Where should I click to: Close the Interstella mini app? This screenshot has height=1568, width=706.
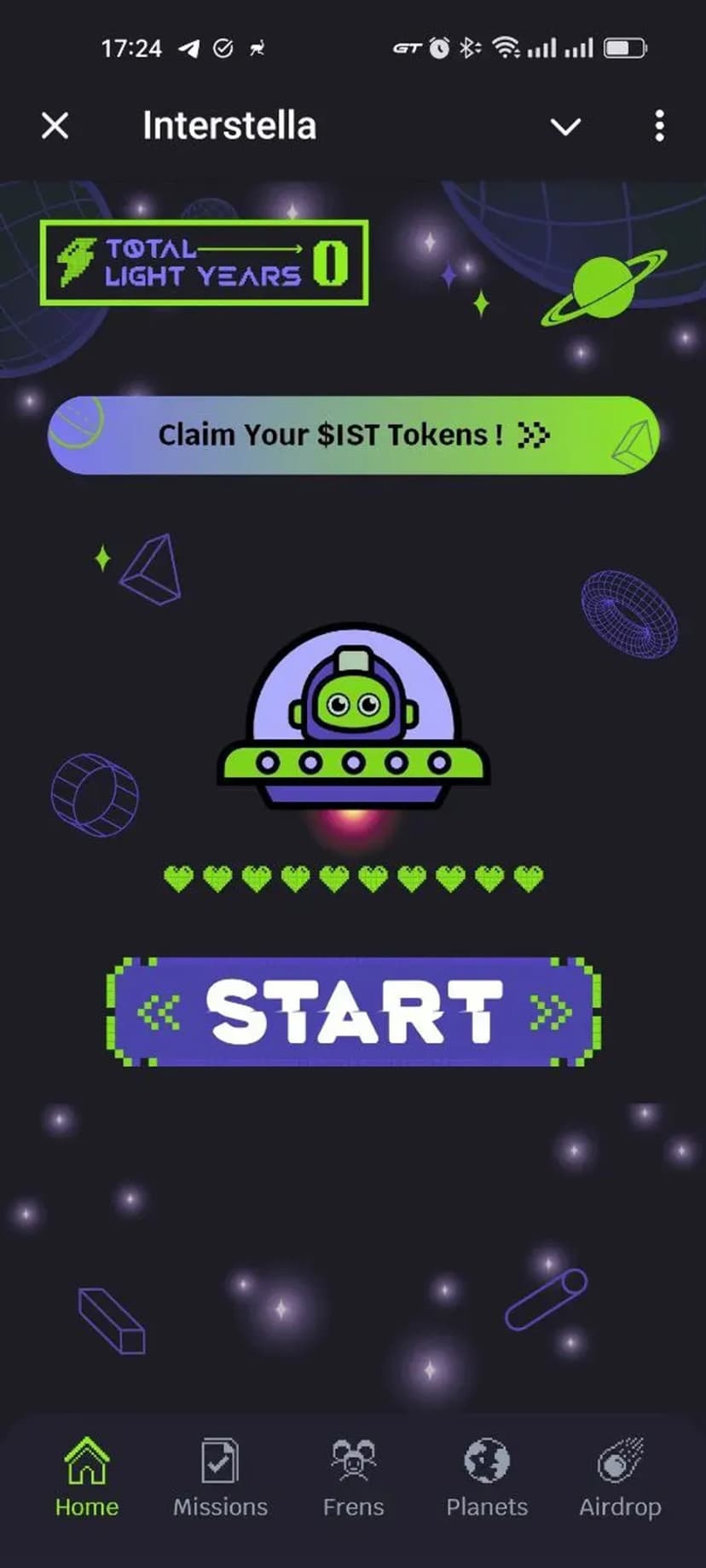[55, 126]
